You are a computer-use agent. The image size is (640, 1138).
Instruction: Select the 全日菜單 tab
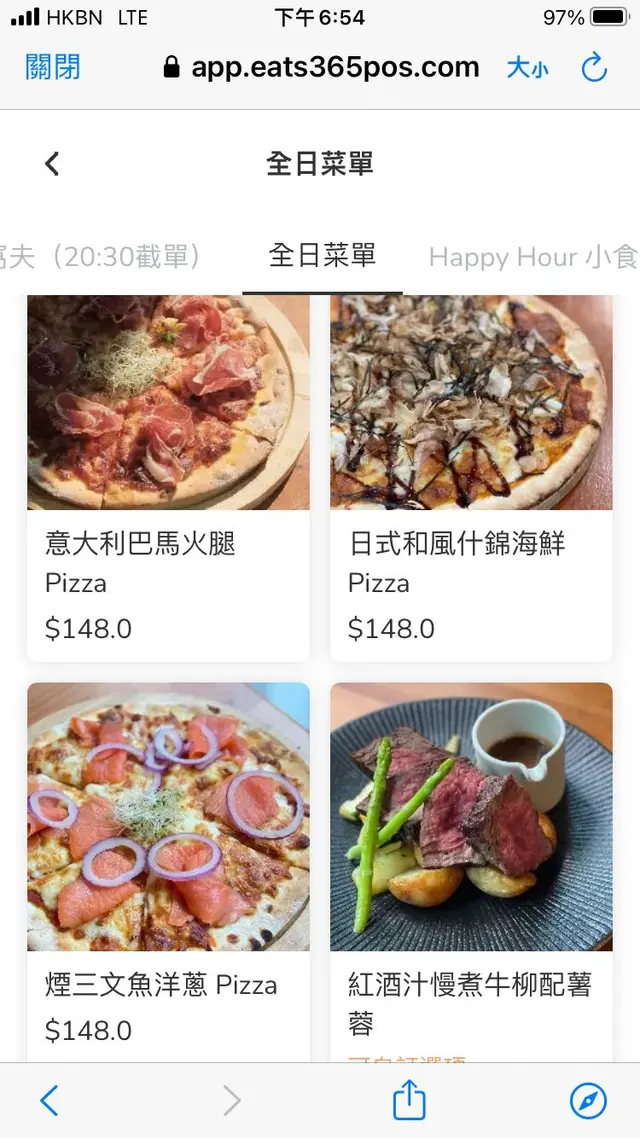(322, 256)
